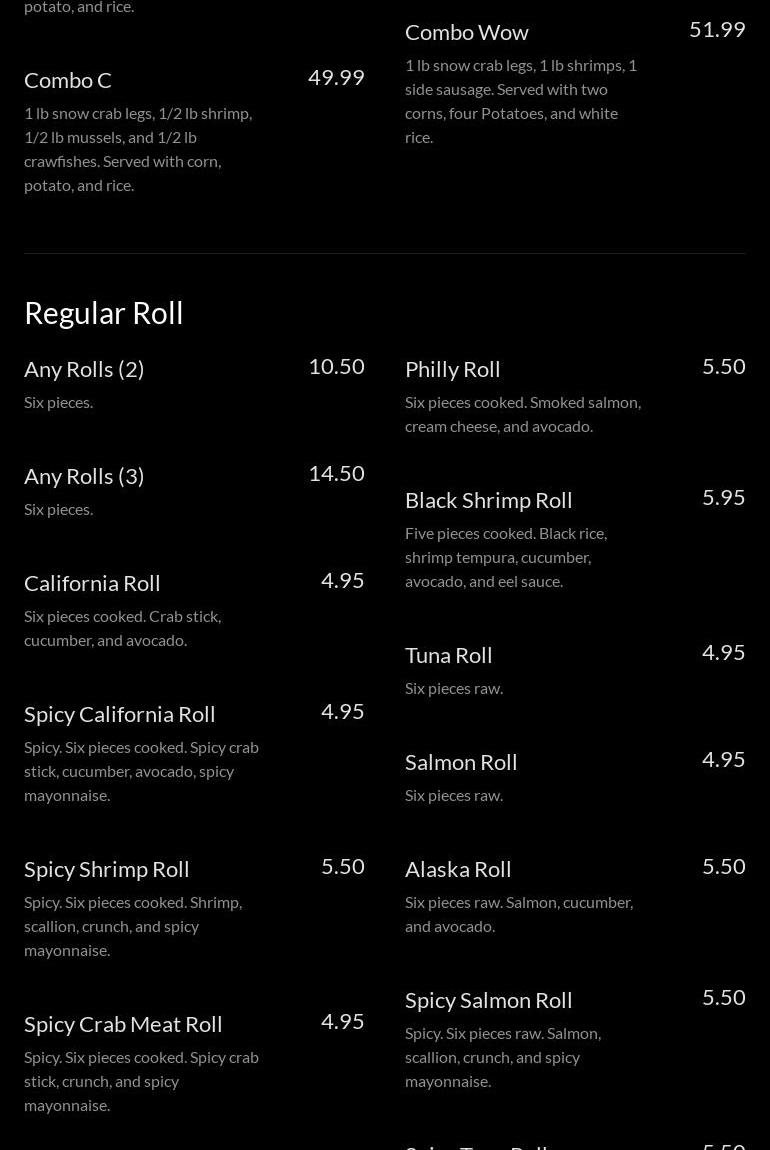770x1150 pixels.
Task: Open the Black Shrimp Roll item
Action: [x=488, y=500]
